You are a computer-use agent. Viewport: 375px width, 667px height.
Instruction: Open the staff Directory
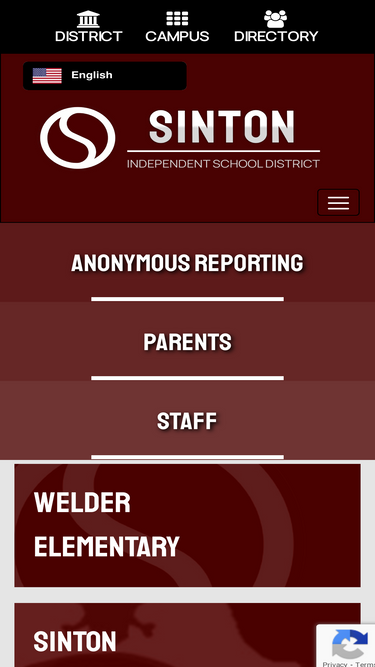[x=276, y=26]
